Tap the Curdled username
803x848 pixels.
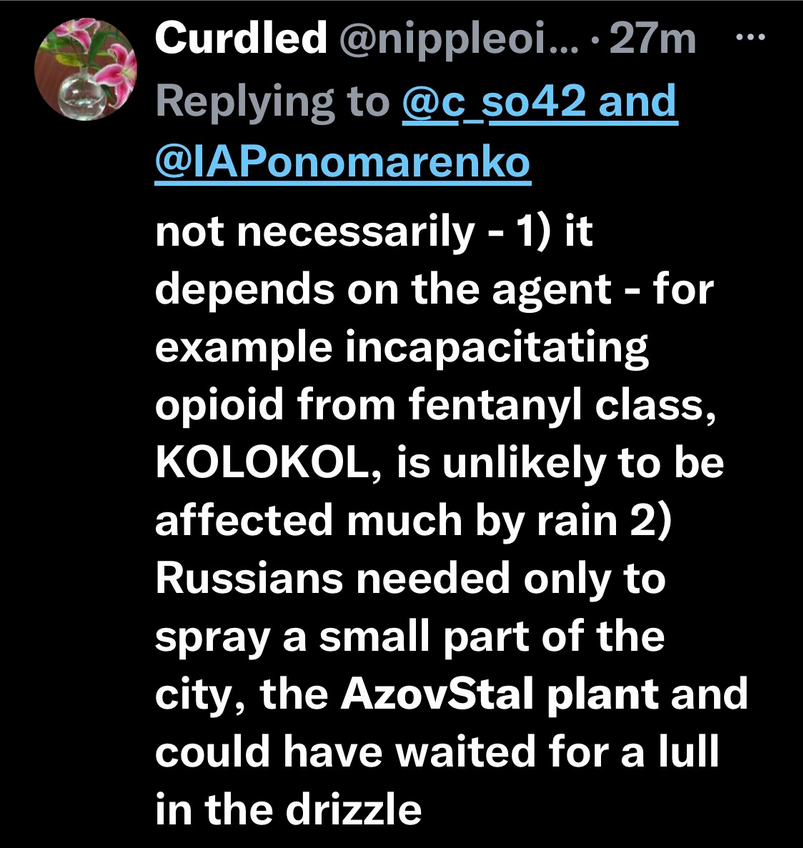(240, 39)
